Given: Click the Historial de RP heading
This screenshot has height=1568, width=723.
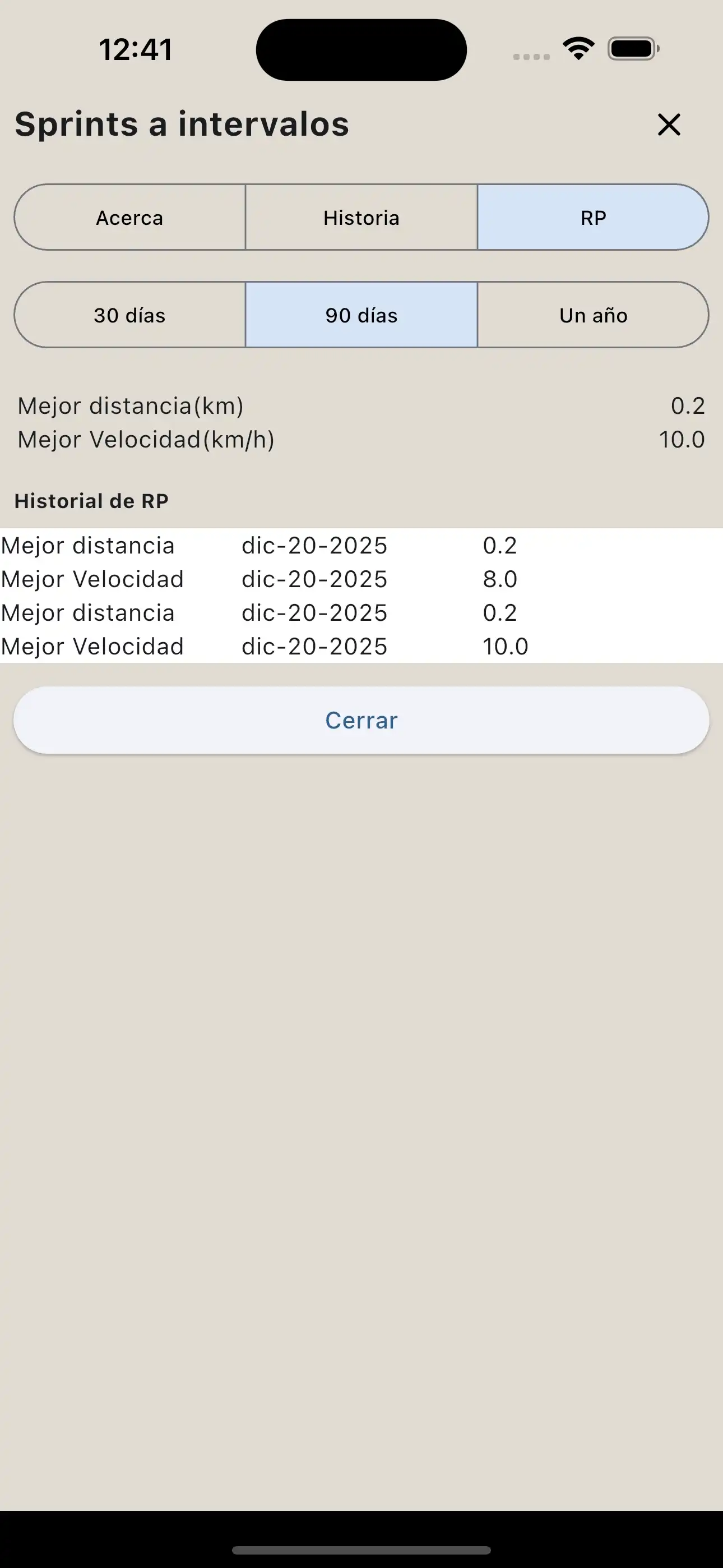Looking at the screenshot, I should coord(91,501).
